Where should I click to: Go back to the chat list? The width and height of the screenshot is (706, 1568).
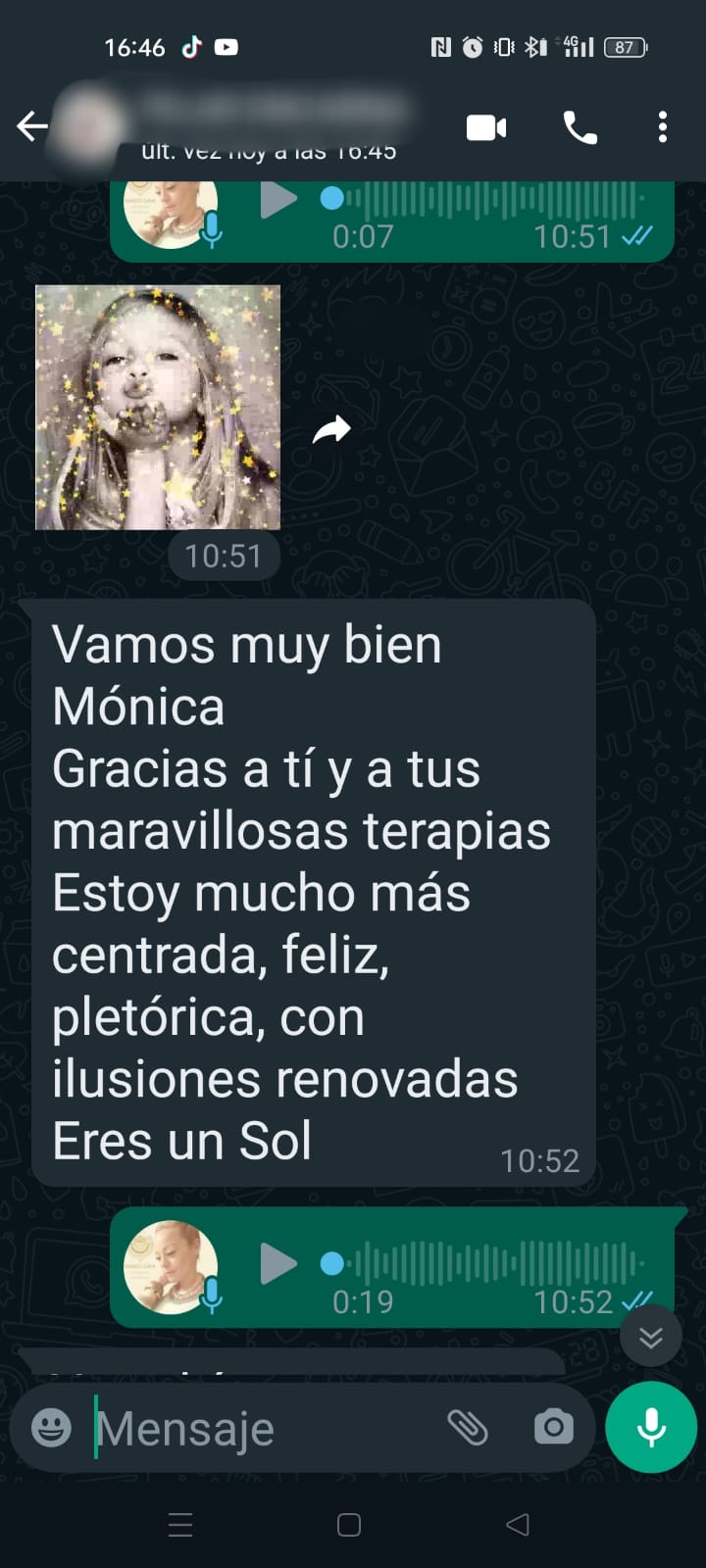pos(31,126)
